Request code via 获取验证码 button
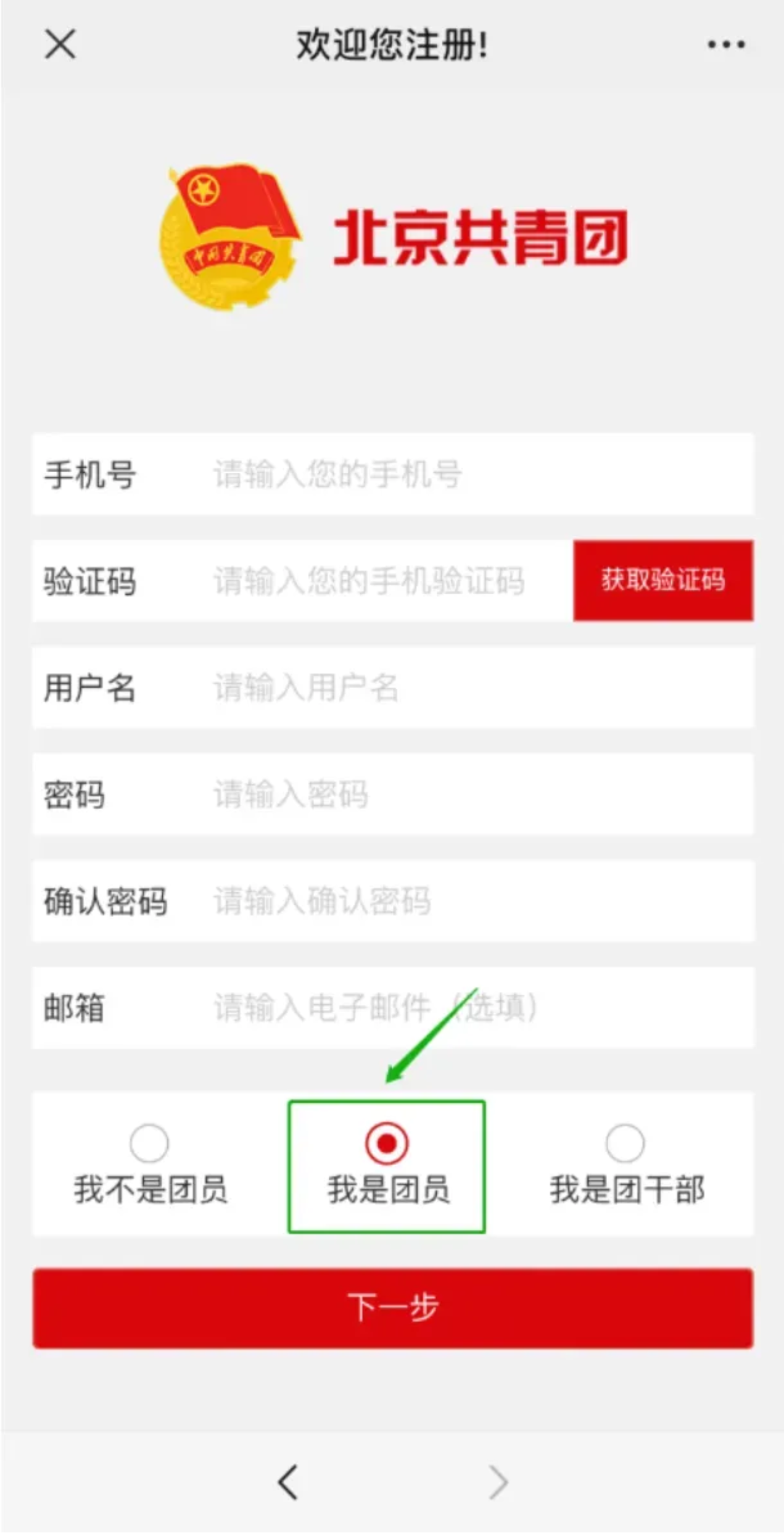The height and width of the screenshot is (1533, 784). point(663,581)
